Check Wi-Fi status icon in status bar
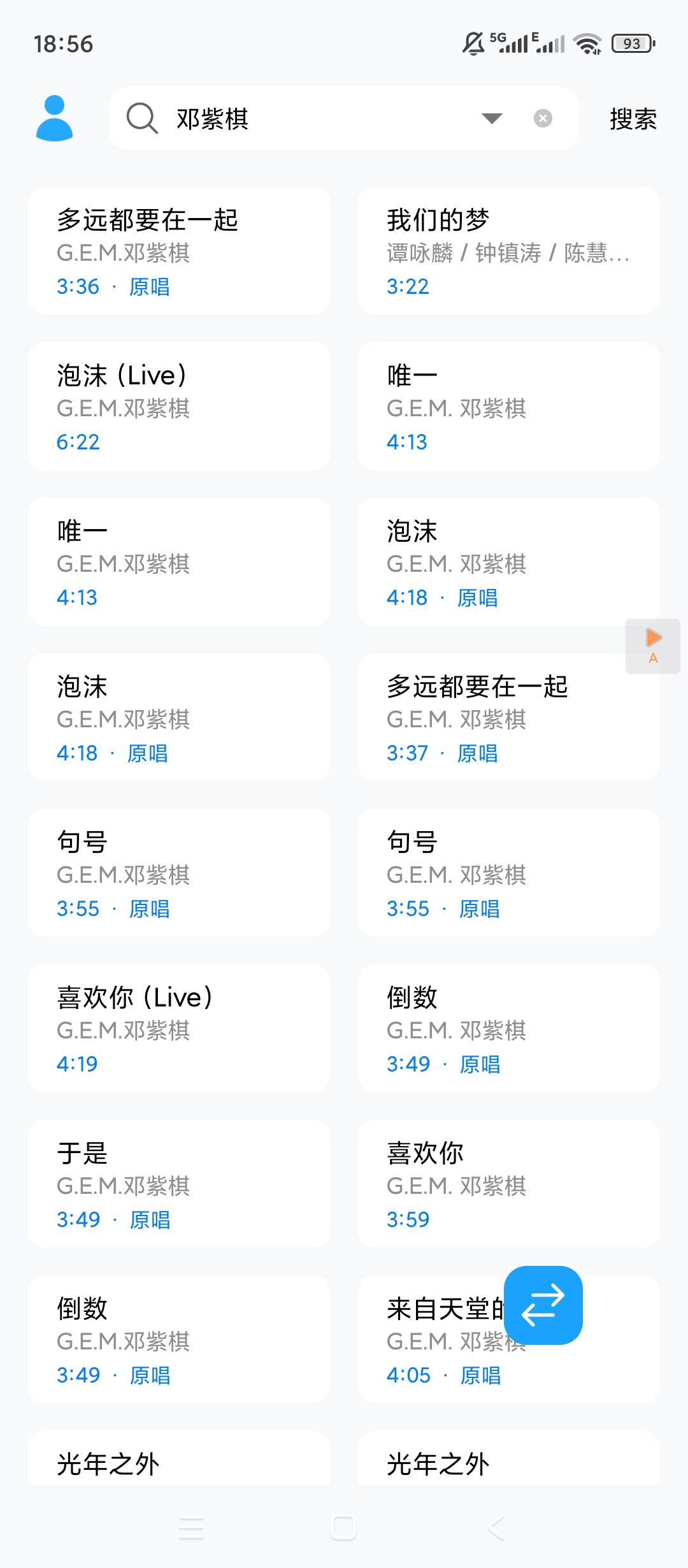The image size is (688, 1568). pyautogui.click(x=587, y=43)
